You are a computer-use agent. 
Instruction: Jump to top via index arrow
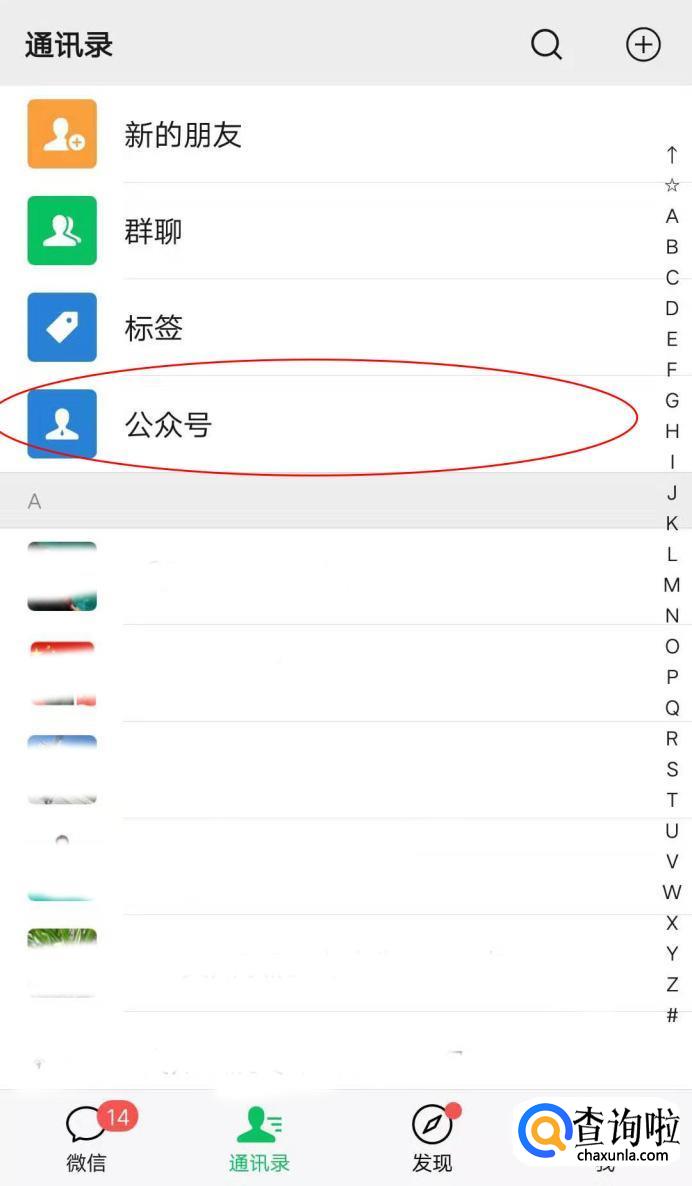pos(672,154)
